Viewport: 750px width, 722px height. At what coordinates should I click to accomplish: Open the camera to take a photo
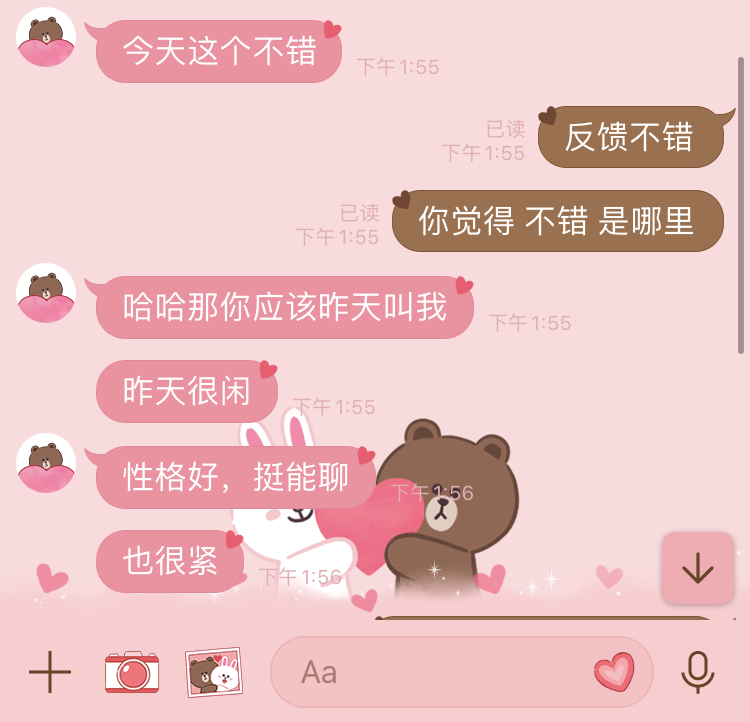132,672
